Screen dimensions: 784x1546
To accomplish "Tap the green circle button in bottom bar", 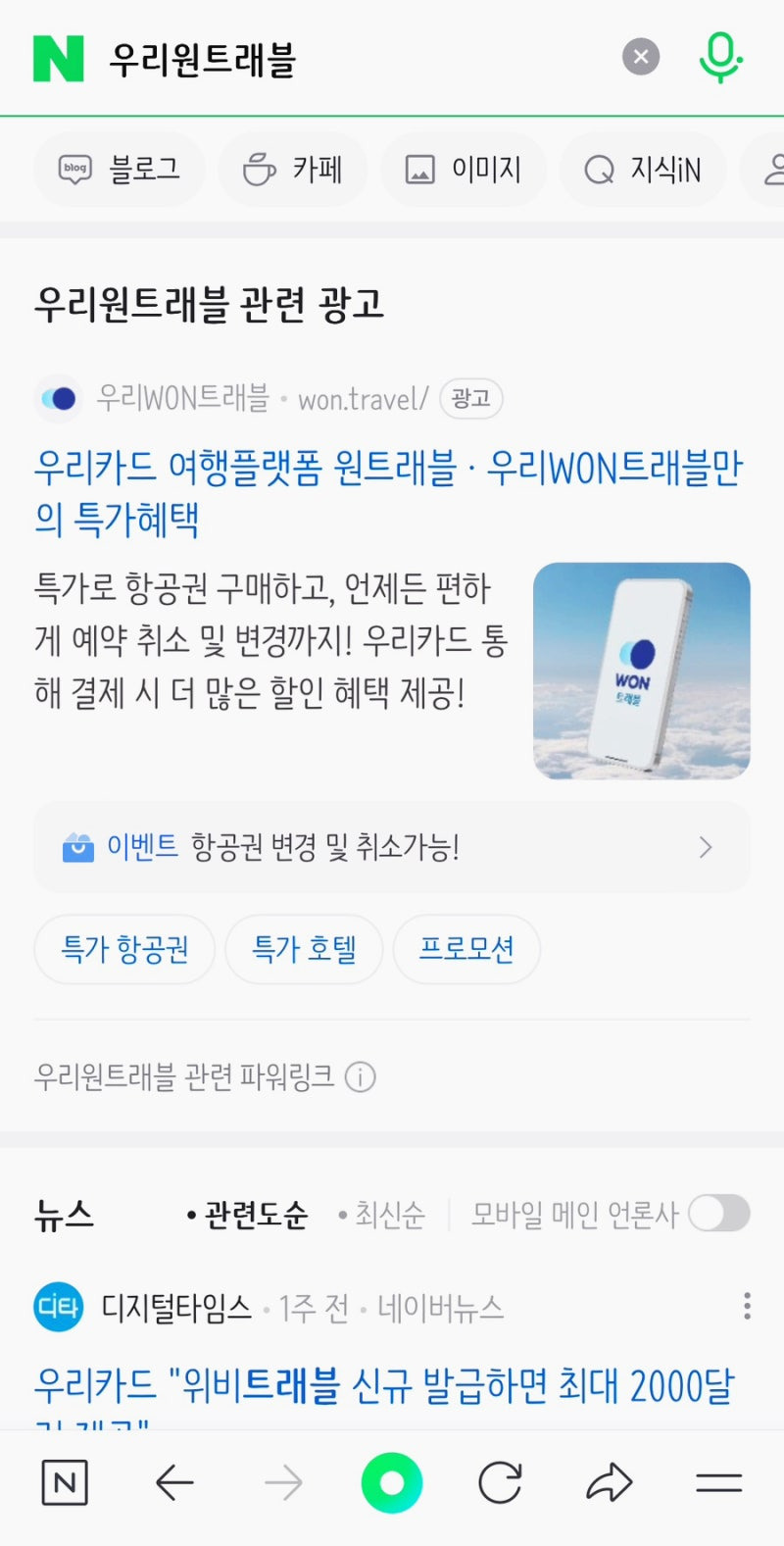I will (x=391, y=1482).
